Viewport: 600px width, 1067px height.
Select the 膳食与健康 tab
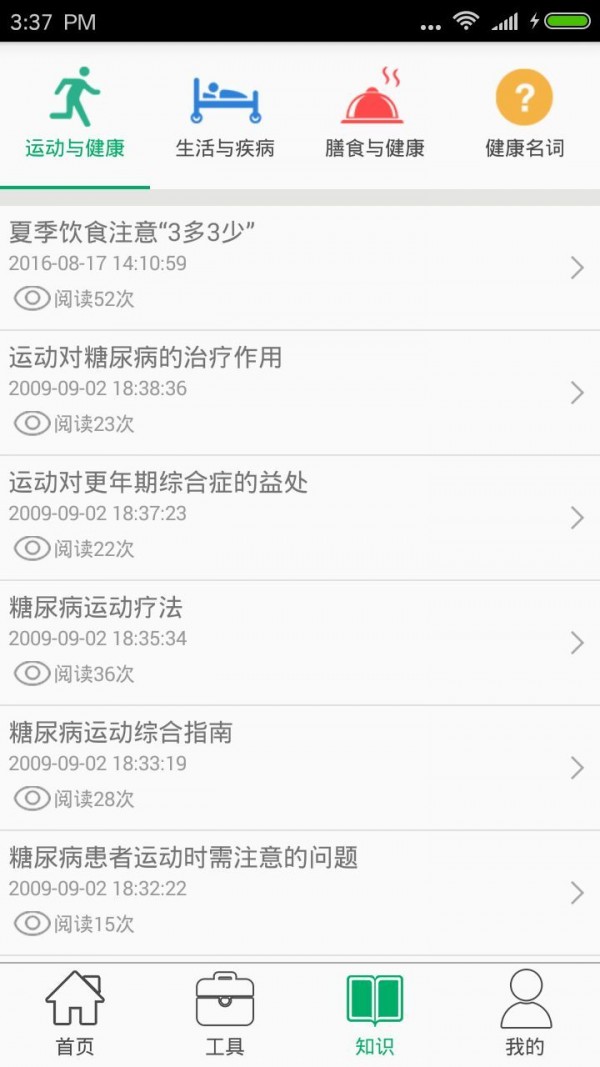coord(375,113)
